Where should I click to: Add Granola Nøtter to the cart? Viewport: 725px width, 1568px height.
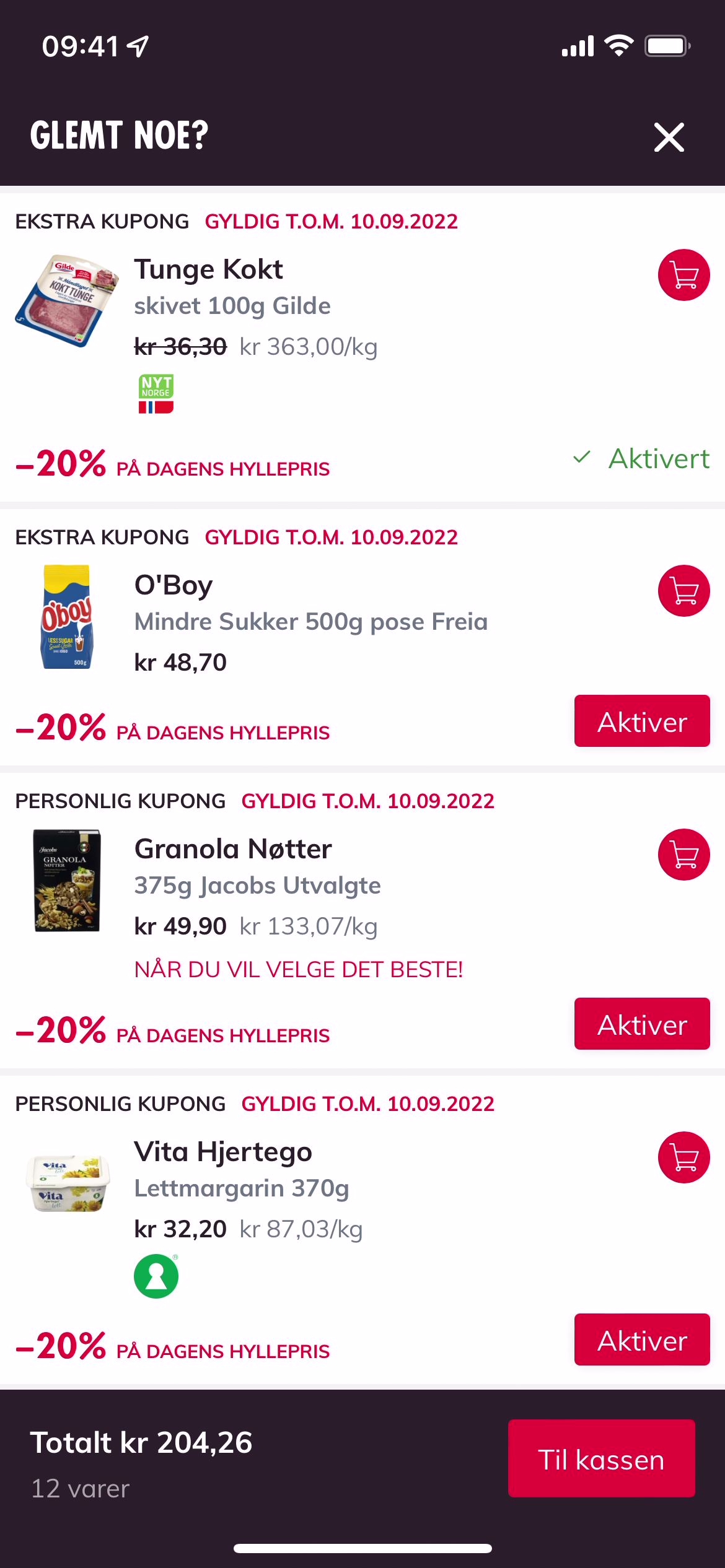683,855
